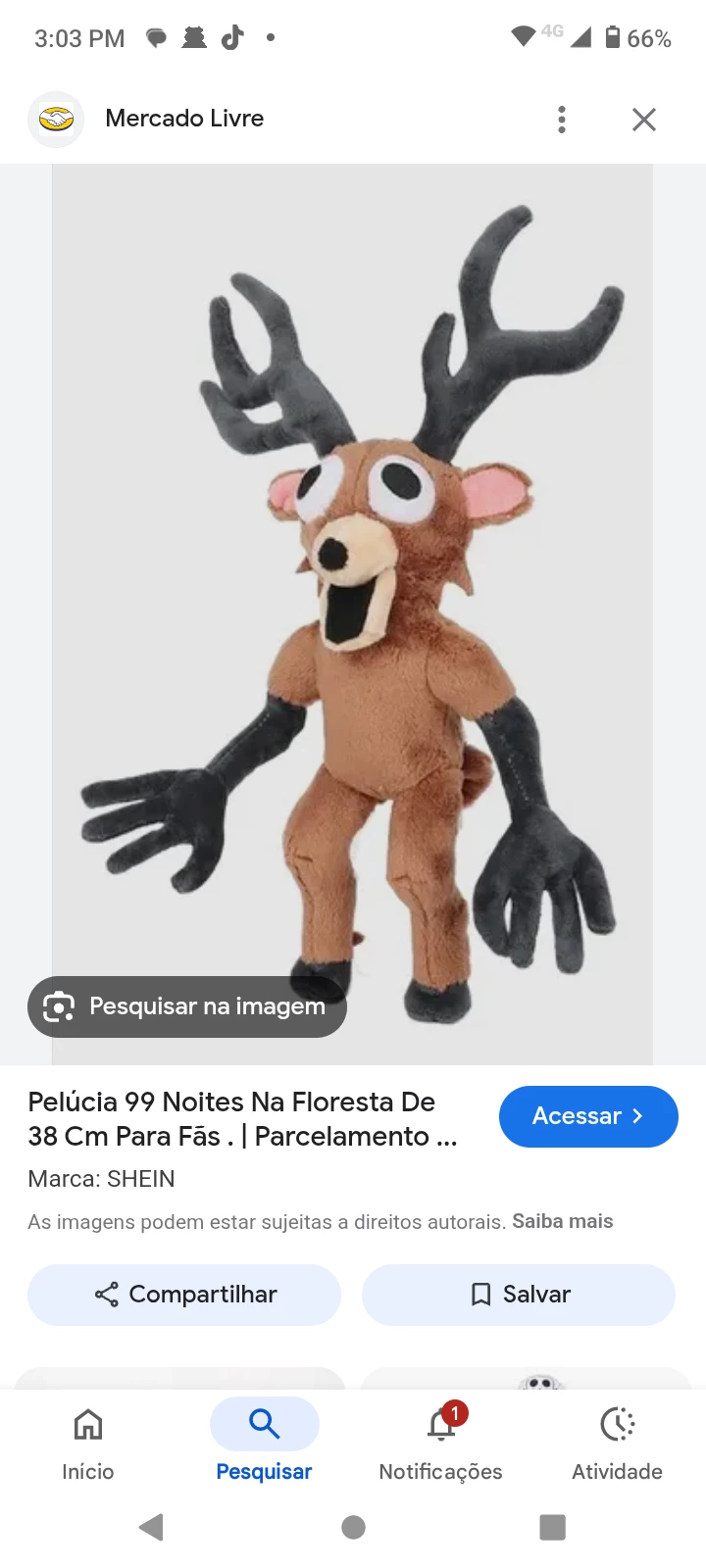Image resolution: width=706 pixels, height=1568 pixels.
Task: Open the listing with Acessar
Action: (587, 1116)
